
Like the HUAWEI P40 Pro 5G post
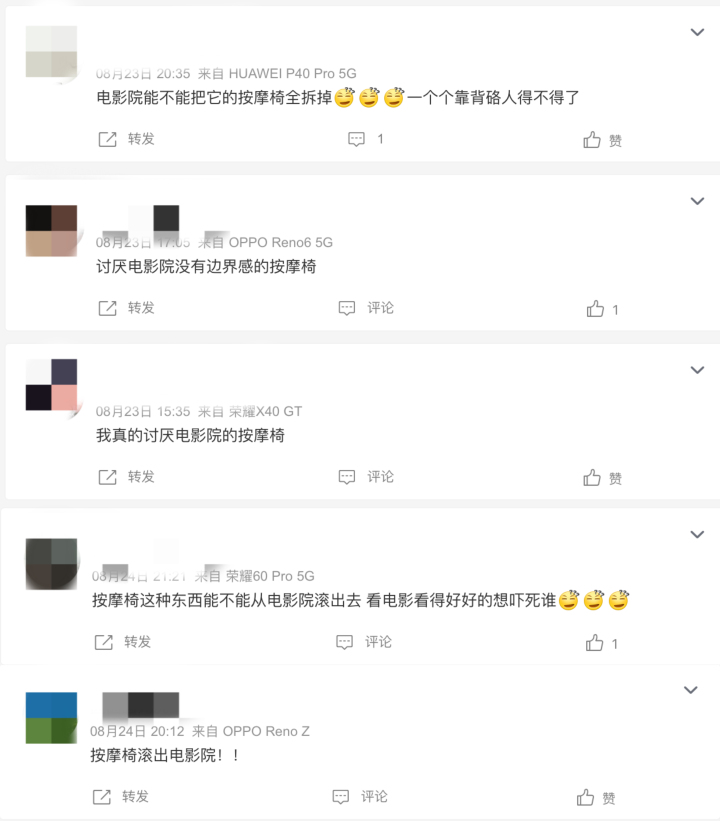[602, 140]
